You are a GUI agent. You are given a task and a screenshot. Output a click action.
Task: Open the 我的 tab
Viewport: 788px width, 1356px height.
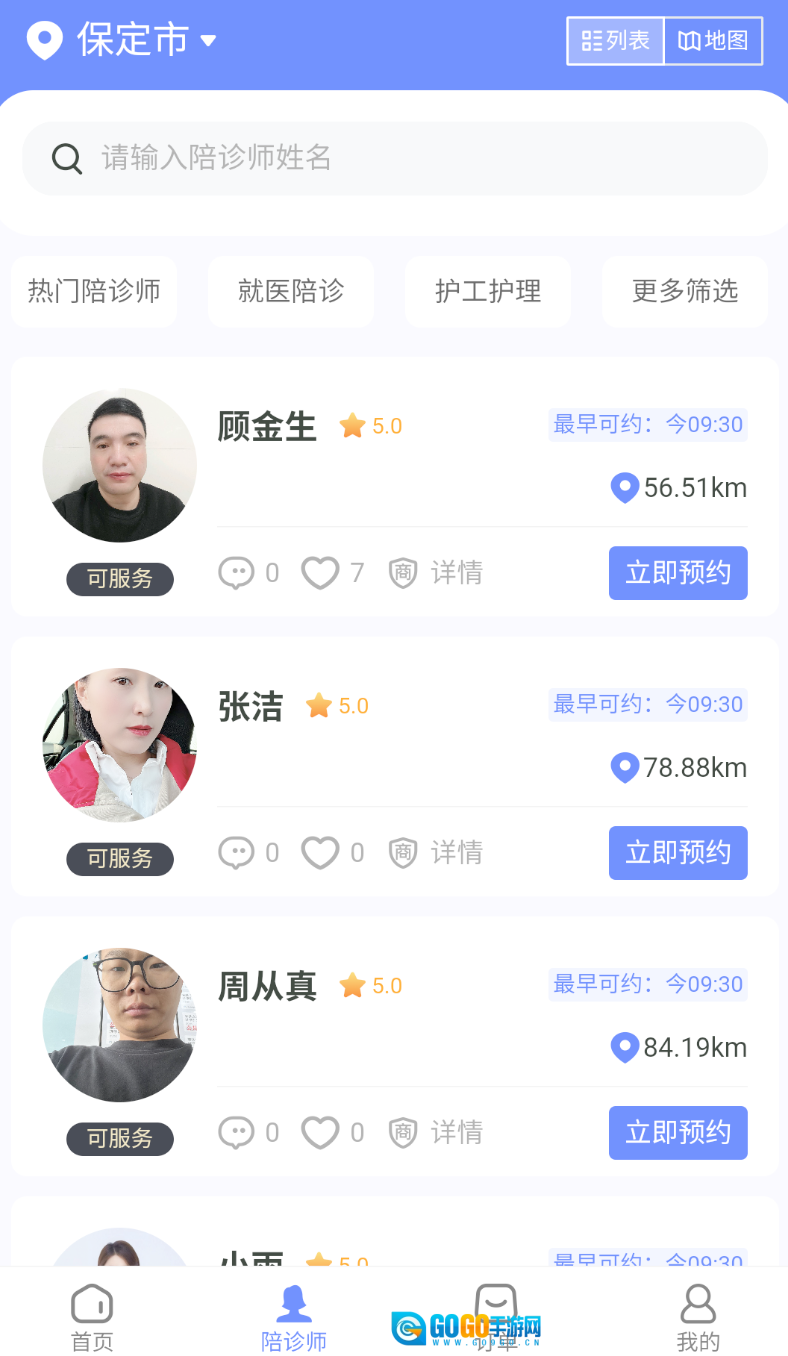(x=698, y=1318)
